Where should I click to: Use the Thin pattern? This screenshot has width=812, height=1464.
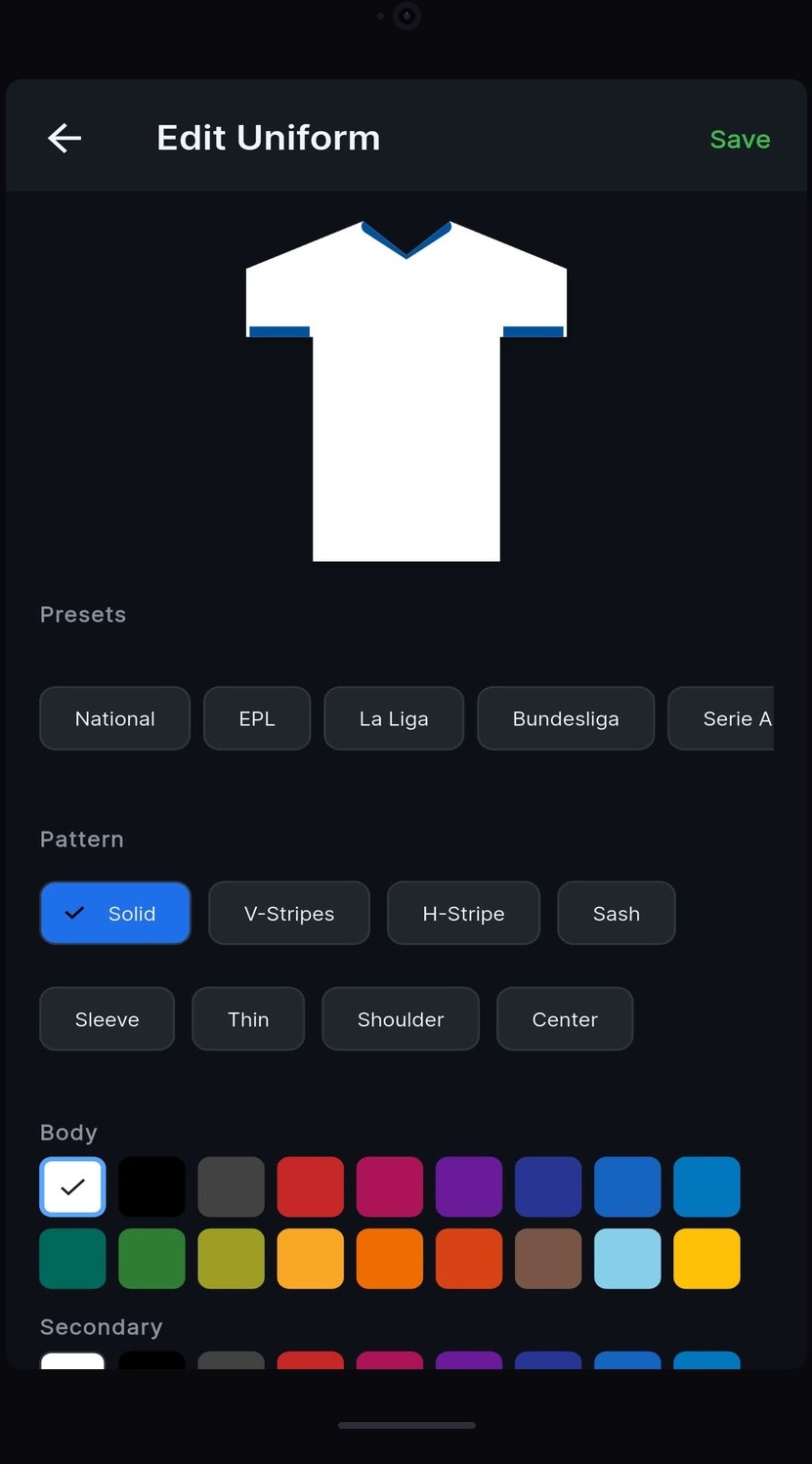pyautogui.click(x=248, y=1018)
